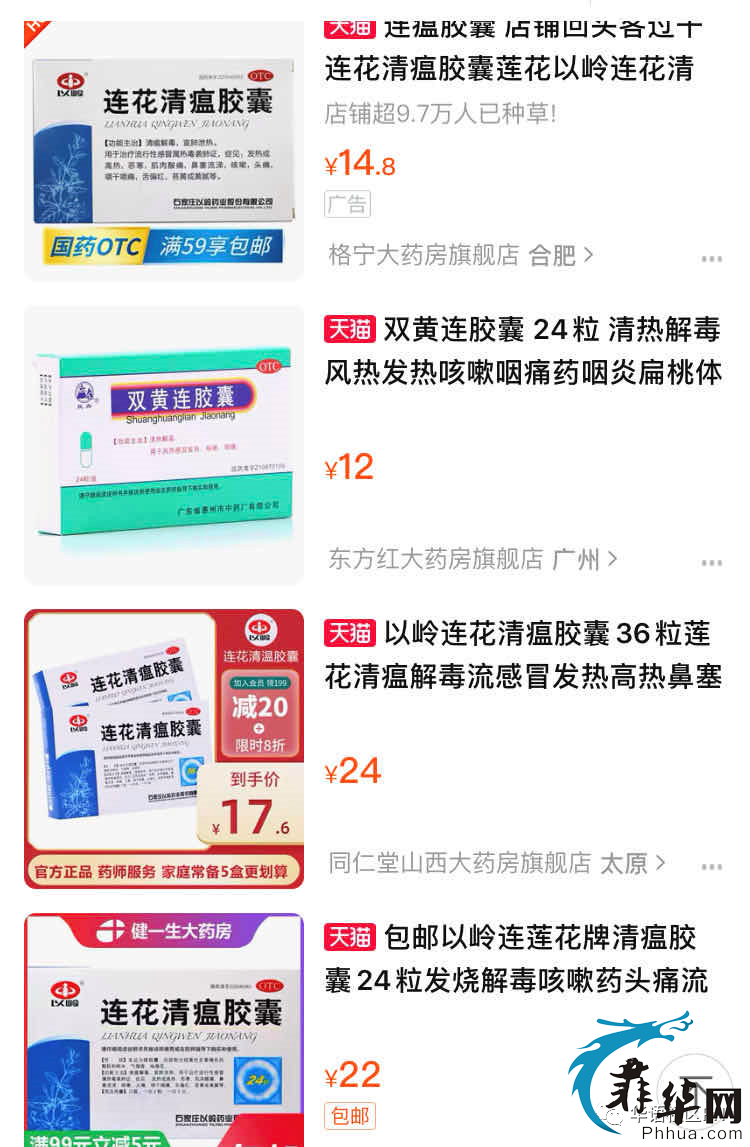Open the 双黄连胶囊 24粒 product listing
Image resolution: width=750 pixels, height=1147 pixels.
tap(522, 351)
